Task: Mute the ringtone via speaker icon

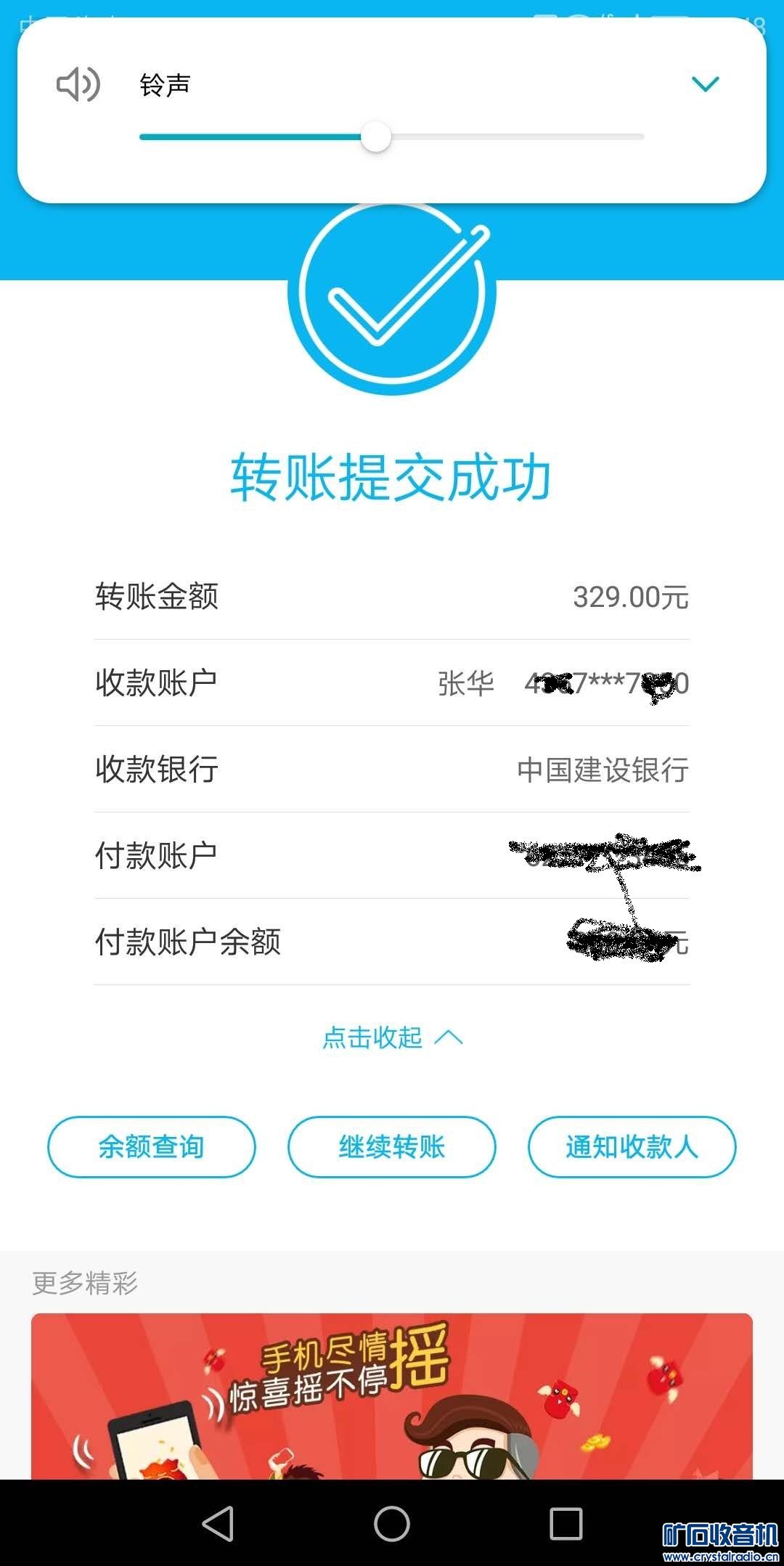Action: [78, 84]
